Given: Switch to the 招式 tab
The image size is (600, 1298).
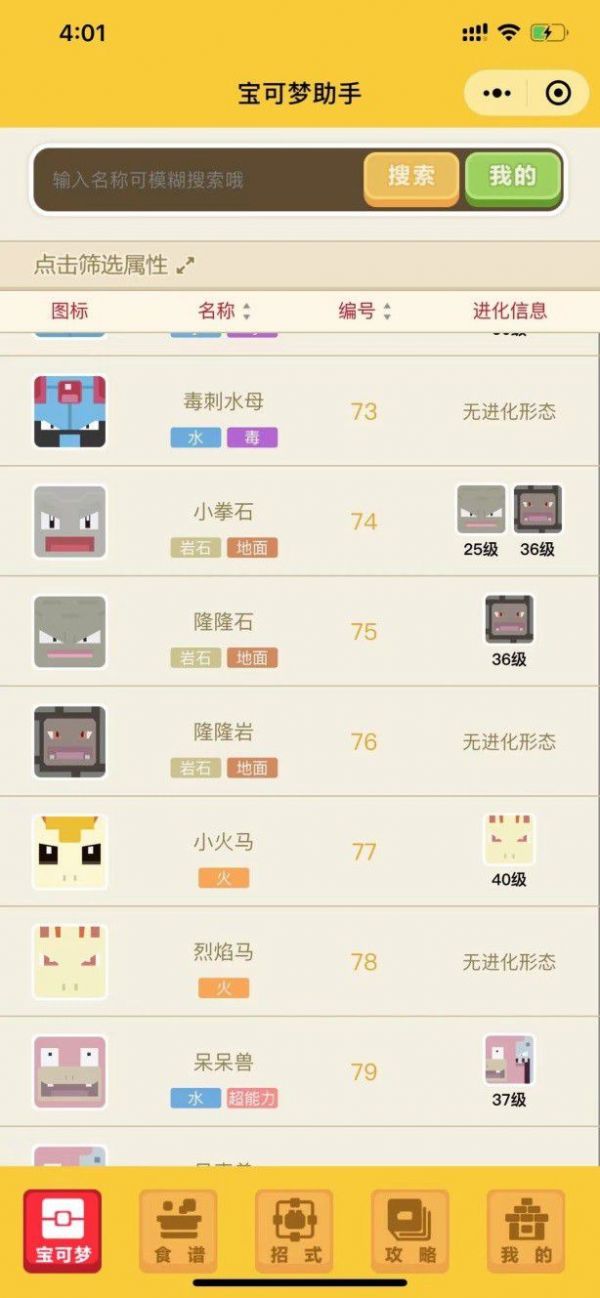Looking at the screenshot, I should 294,1231.
